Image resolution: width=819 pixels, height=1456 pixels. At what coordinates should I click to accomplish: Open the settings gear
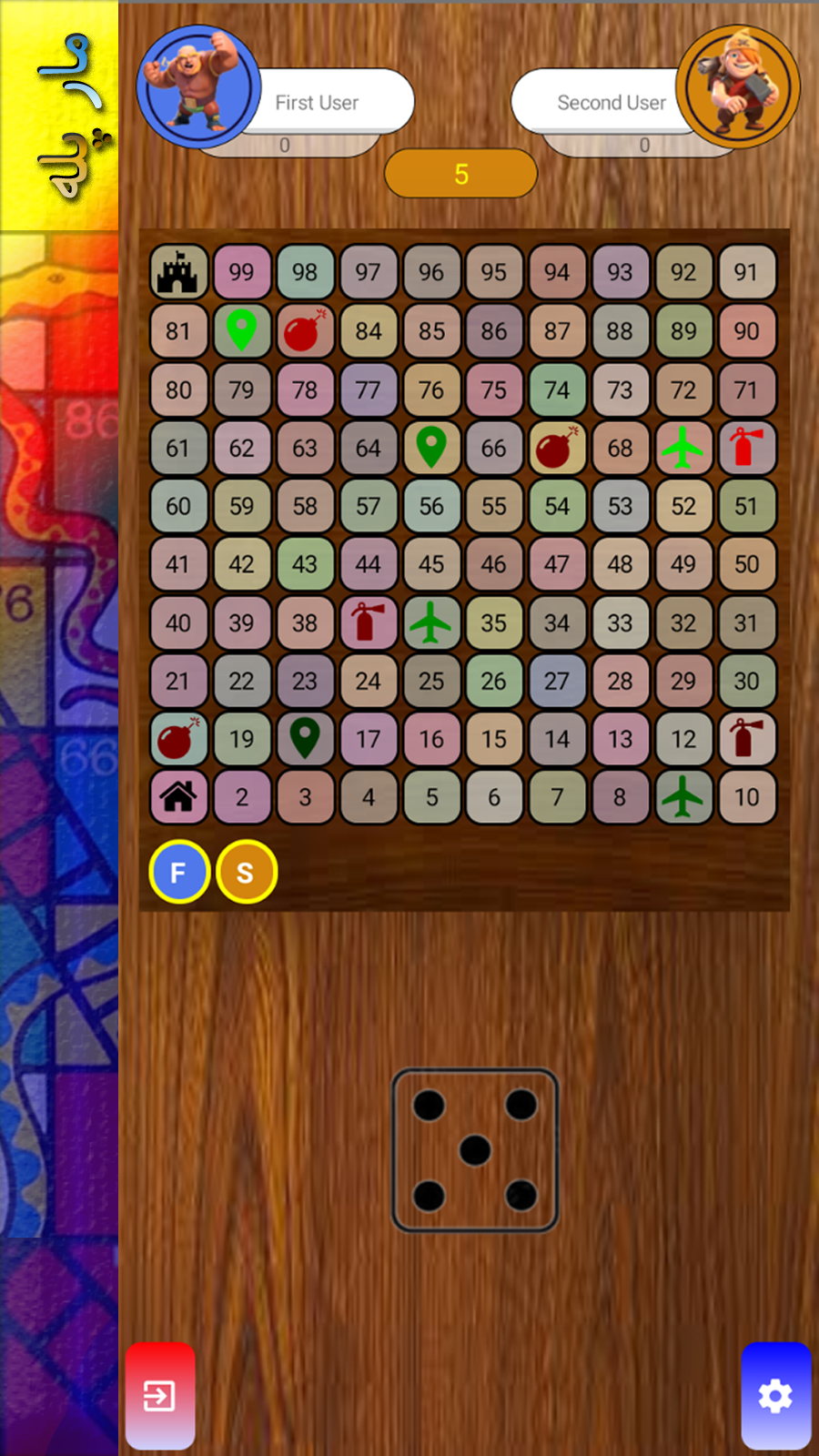(775, 1395)
